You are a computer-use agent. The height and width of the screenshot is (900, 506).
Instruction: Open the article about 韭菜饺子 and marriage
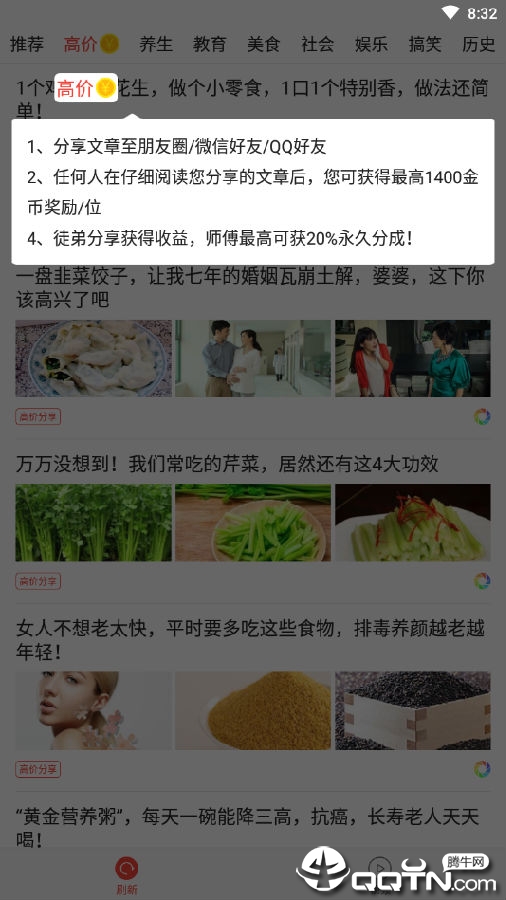250,288
